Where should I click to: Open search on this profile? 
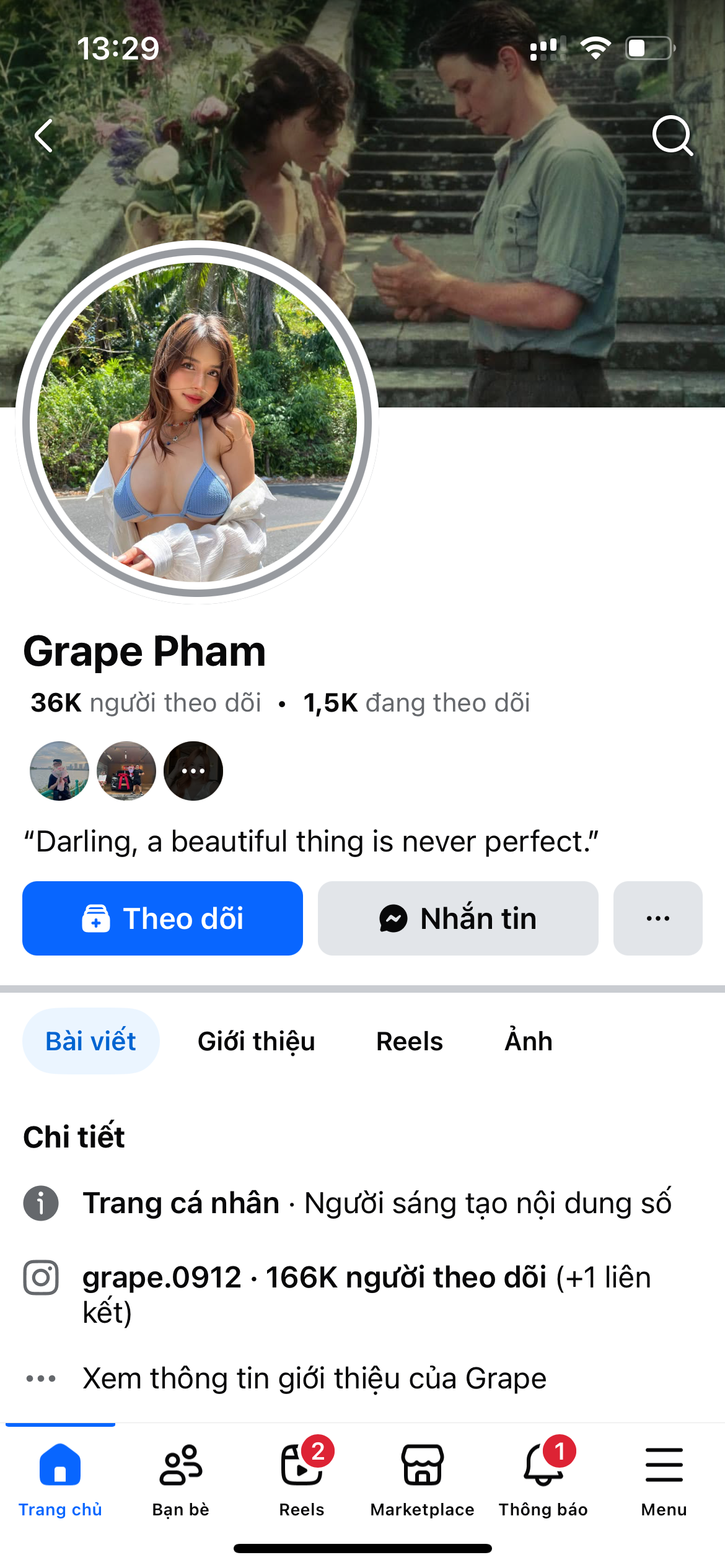pyautogui.click(x=672, y=135)
